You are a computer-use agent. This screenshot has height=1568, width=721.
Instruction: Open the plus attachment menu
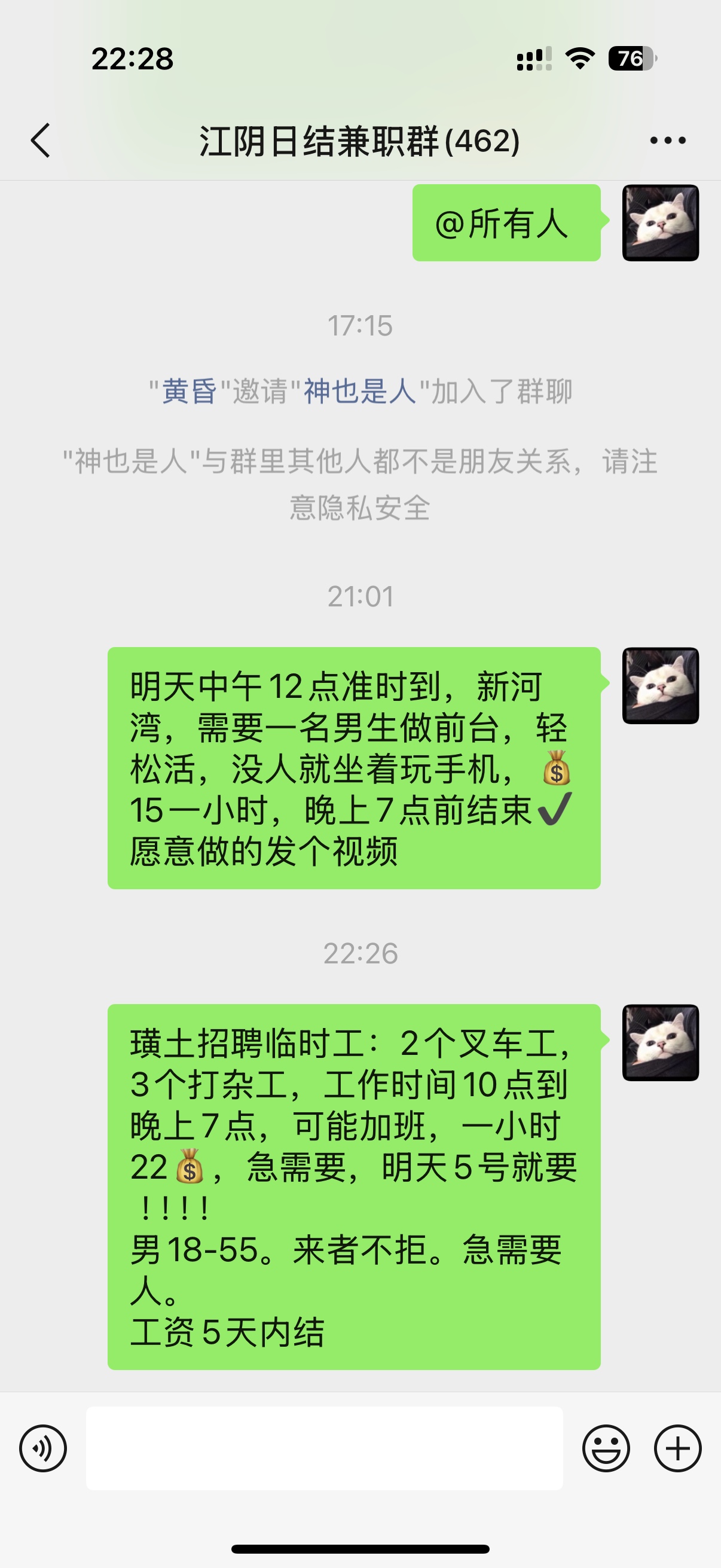pyautogui.click(x=677, y=1448)
